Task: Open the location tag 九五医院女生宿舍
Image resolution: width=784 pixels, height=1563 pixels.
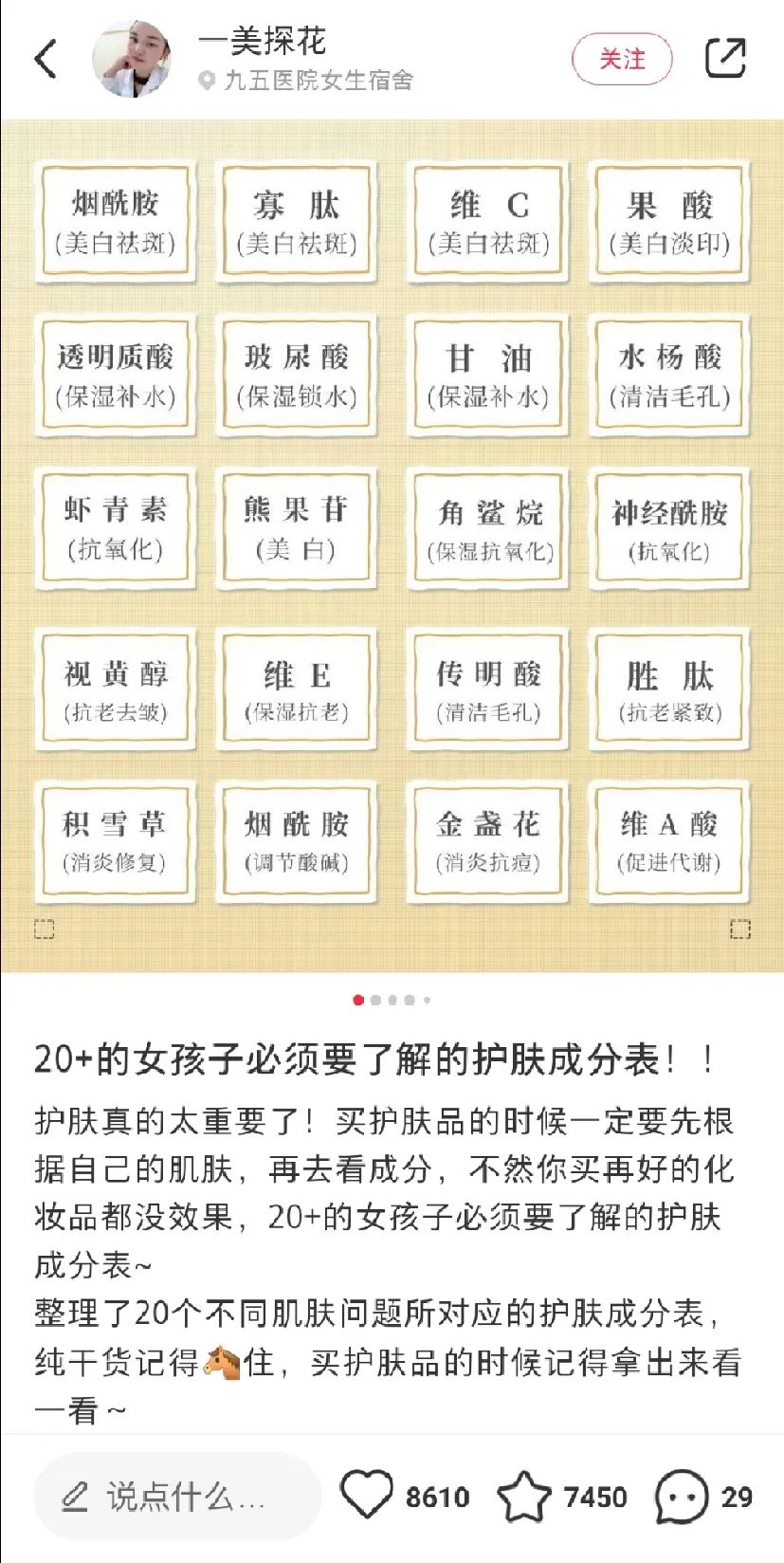Action: pyautogui.click(x=306, y=81)
